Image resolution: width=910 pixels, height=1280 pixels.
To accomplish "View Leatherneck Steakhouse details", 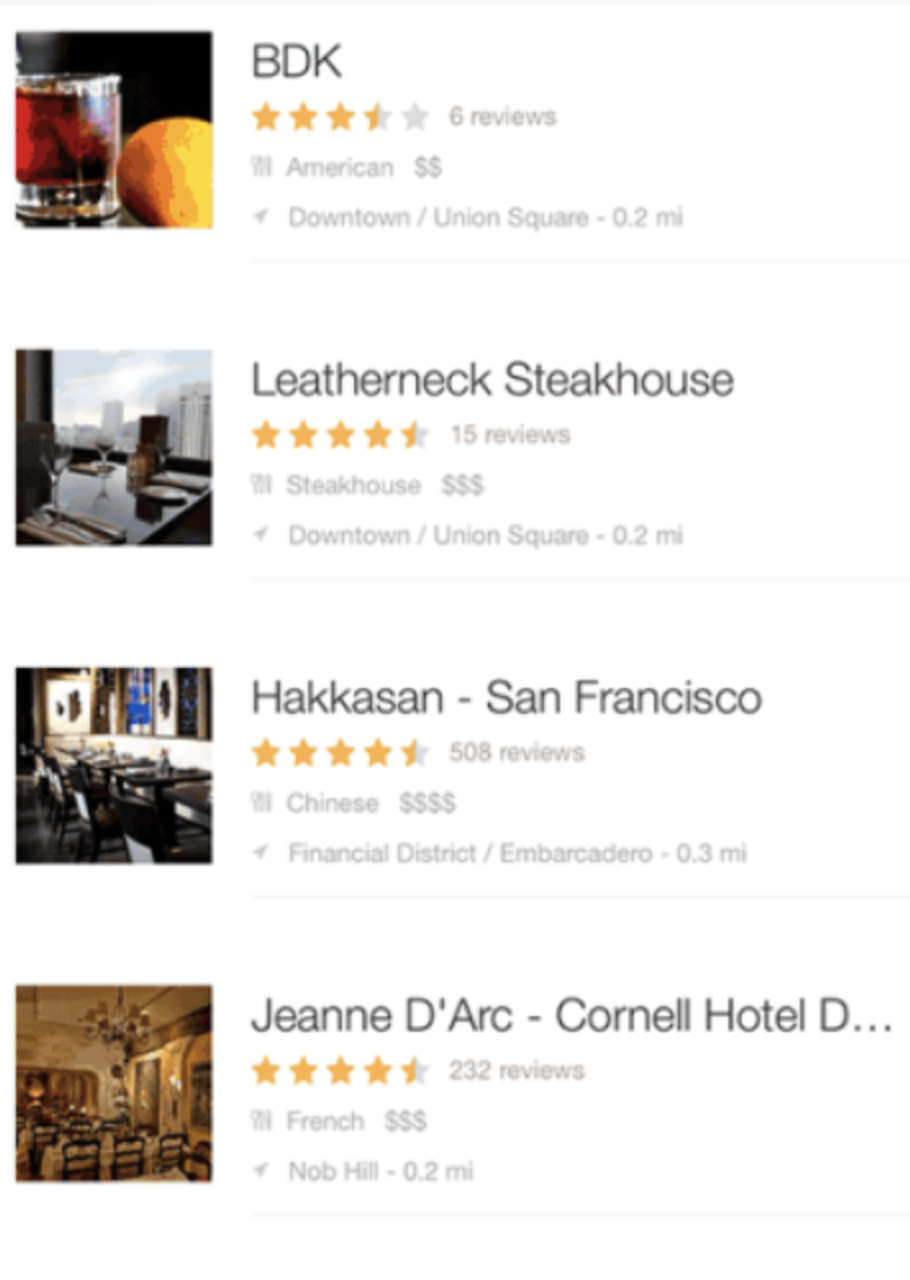I will [x=491, y=381].
